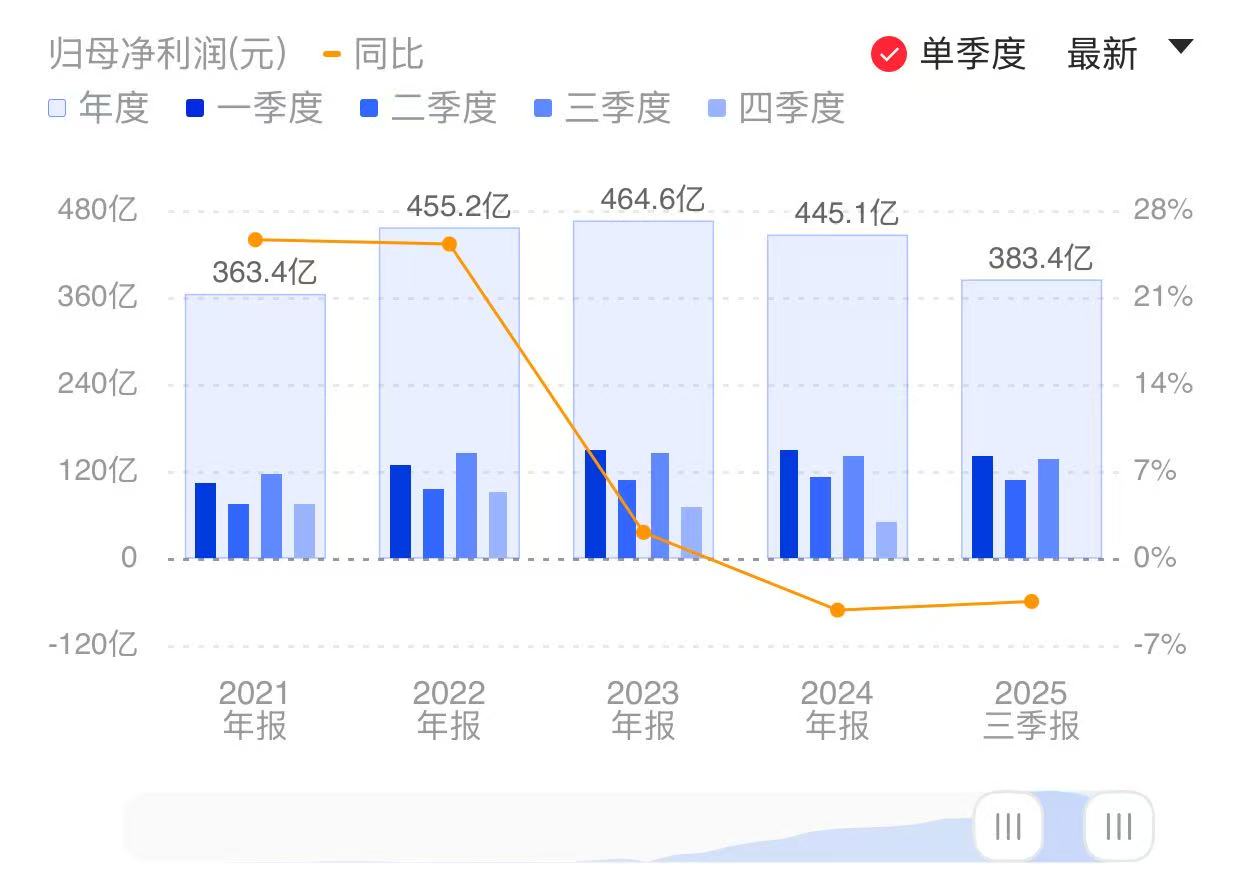Toggle the 同比 line legend
Image resolution: width=1242 pixels, height=892 pixels.
coord(374,54)
